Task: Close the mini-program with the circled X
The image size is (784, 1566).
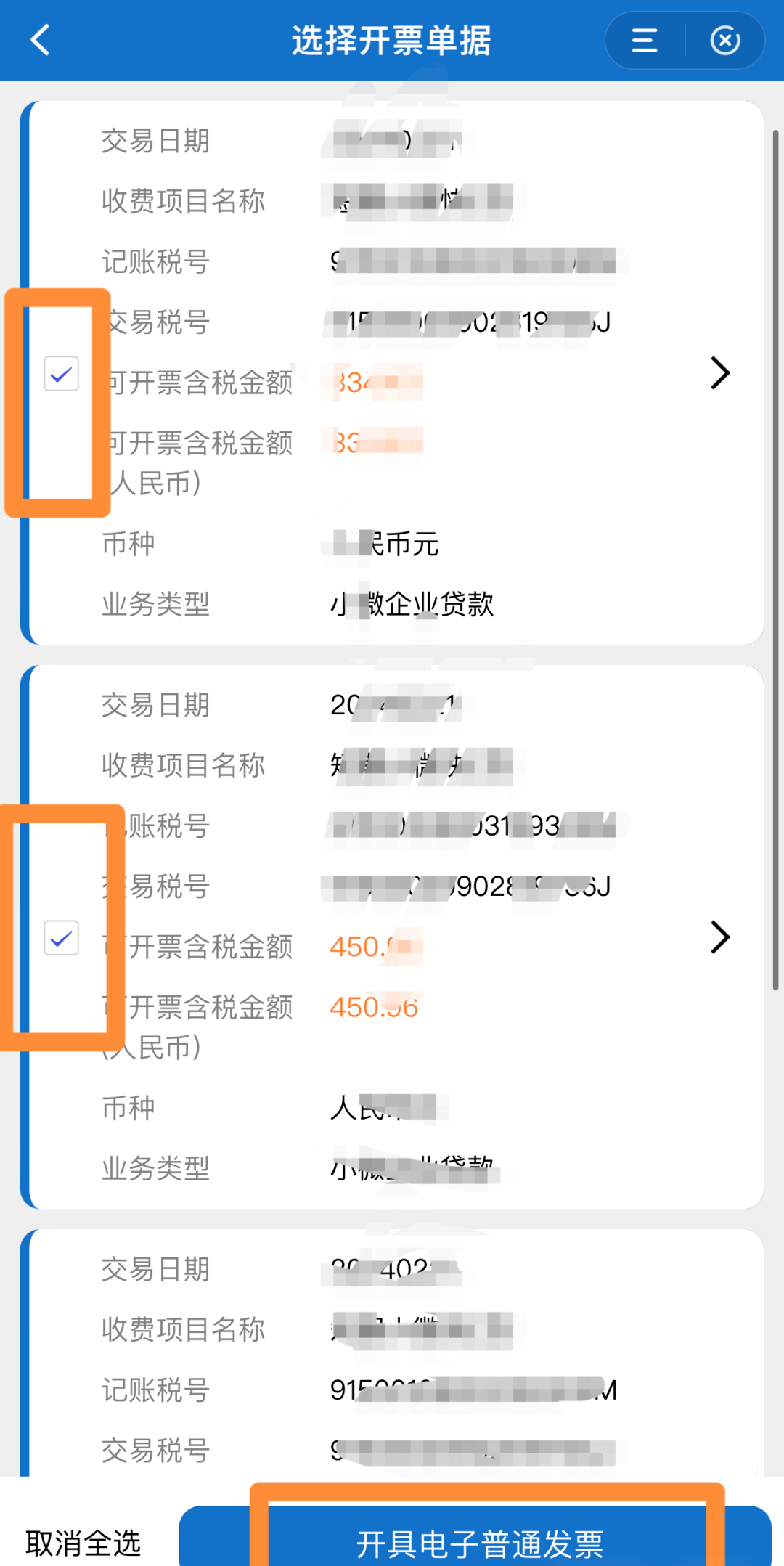Action: click(x=724, y=41)
